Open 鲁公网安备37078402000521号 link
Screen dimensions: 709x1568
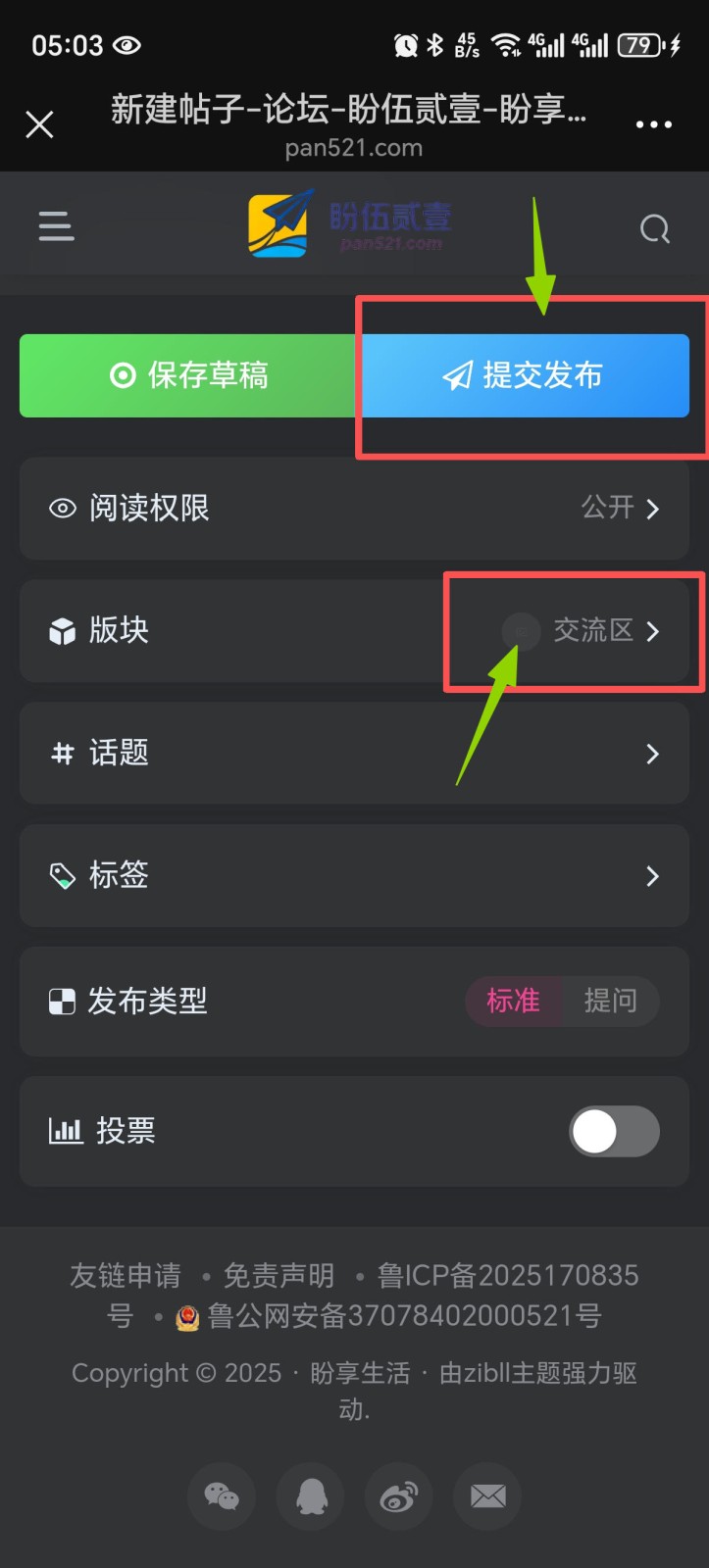[x=402, y=1315]
